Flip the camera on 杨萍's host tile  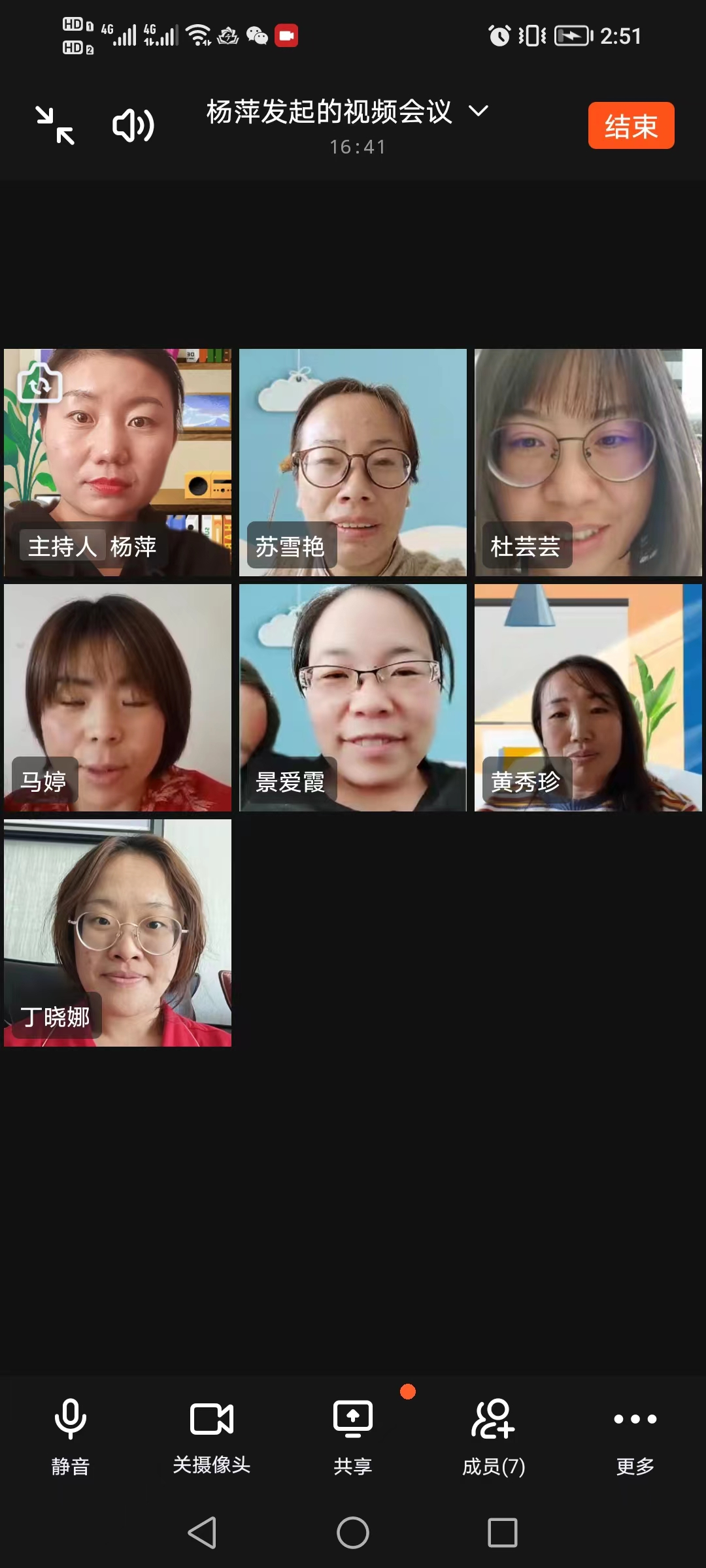pos(39,383)
